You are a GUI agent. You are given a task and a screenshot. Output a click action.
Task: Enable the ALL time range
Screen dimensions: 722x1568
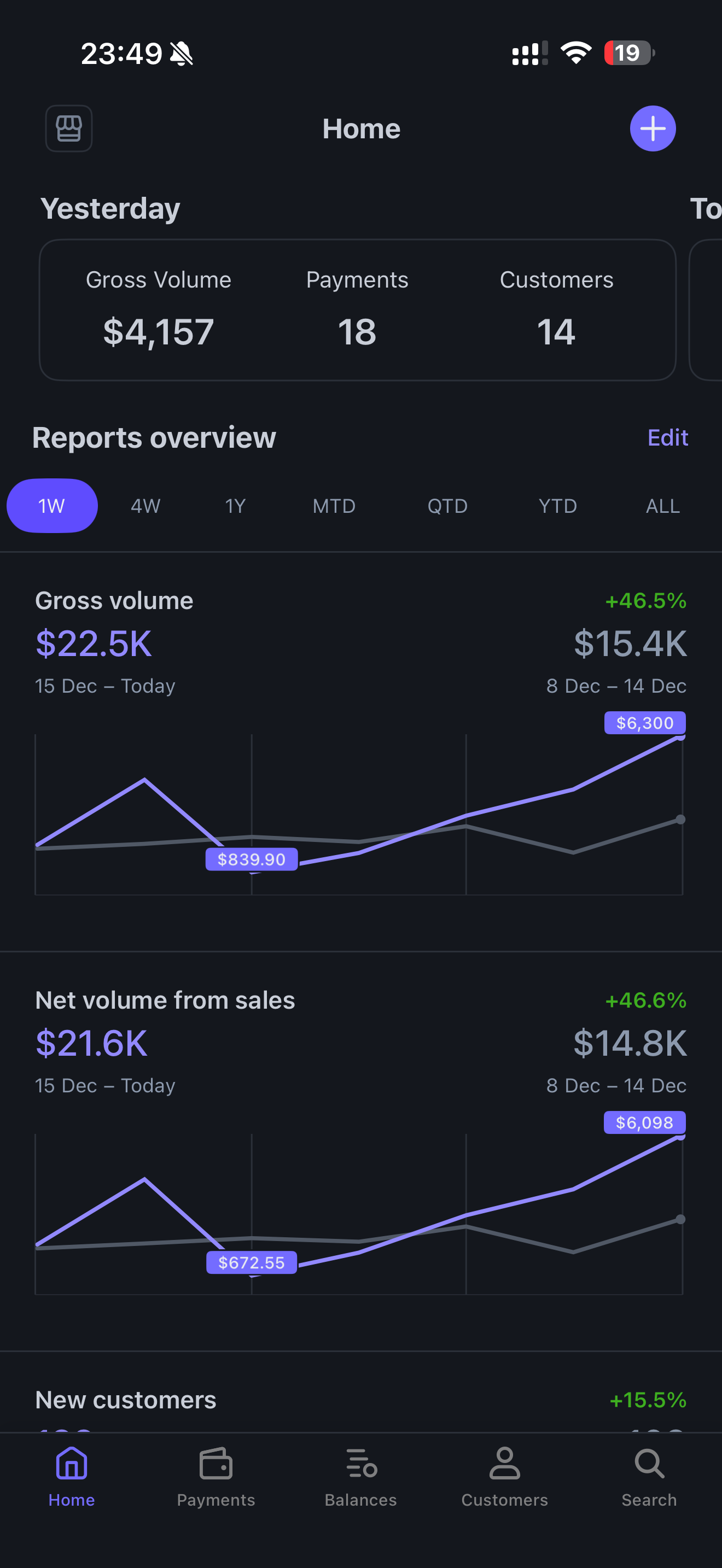pyautogui.click(x=662, y=505)
